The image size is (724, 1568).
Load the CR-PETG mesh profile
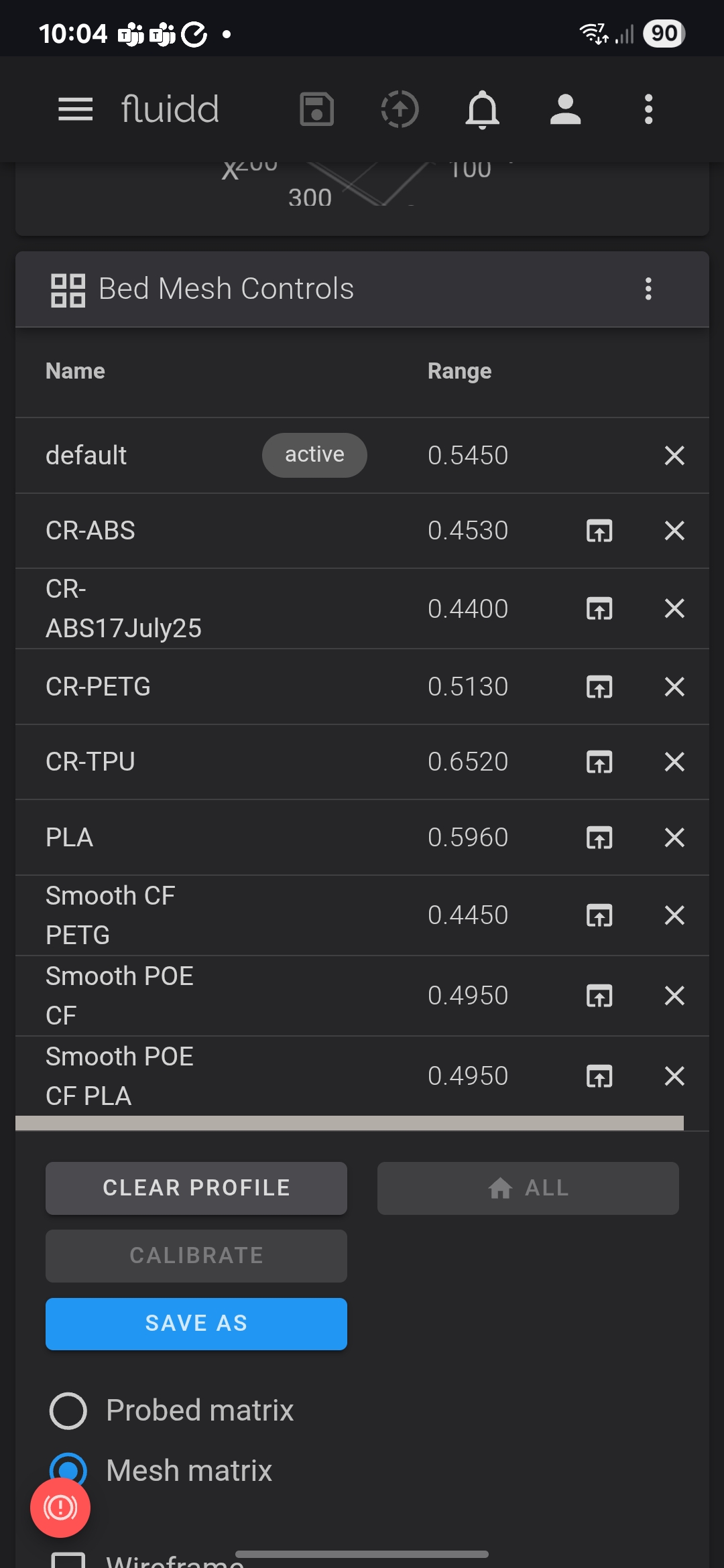pos(599,687)
